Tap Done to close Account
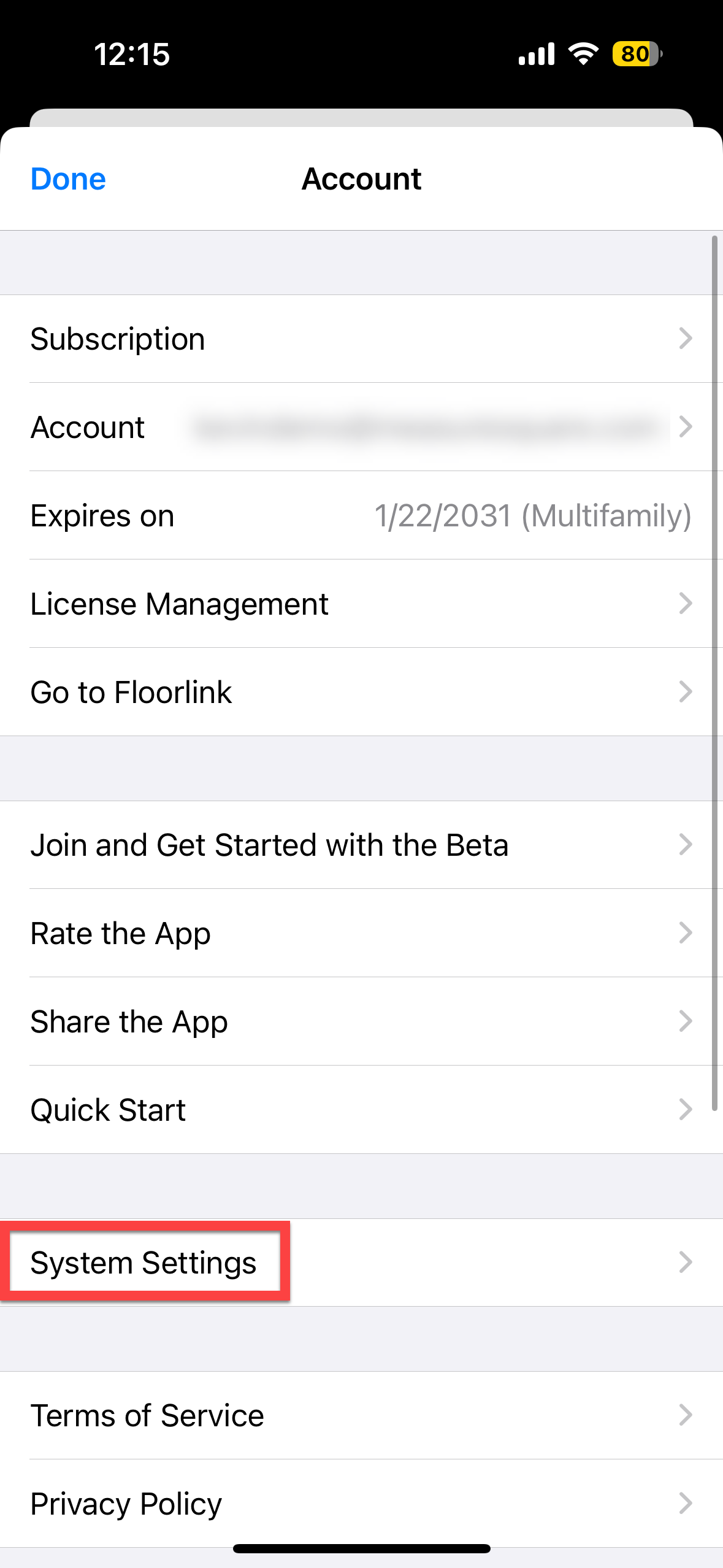723x1568 pixels. pos(68,179)
